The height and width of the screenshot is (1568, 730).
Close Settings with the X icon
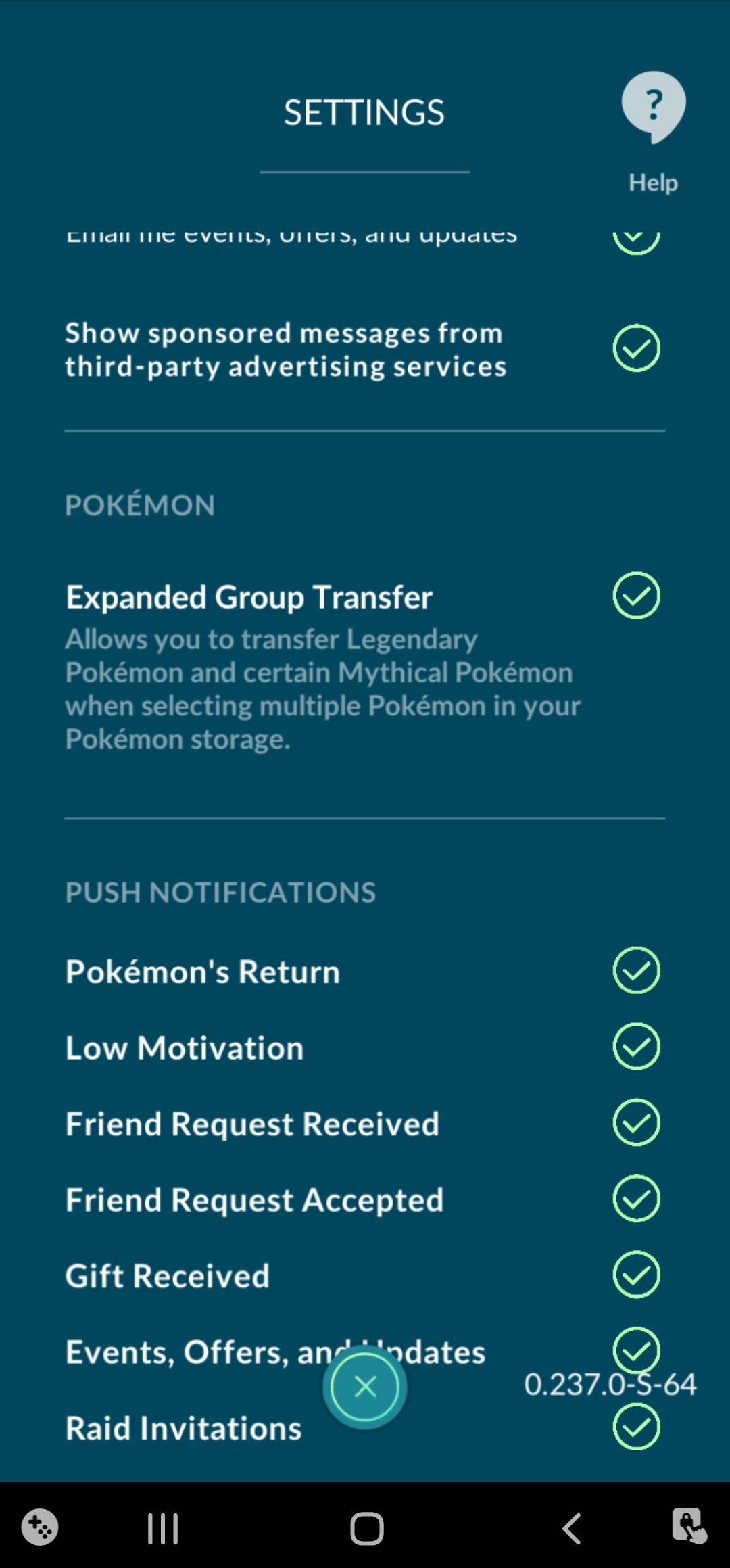pos(365,1385)
